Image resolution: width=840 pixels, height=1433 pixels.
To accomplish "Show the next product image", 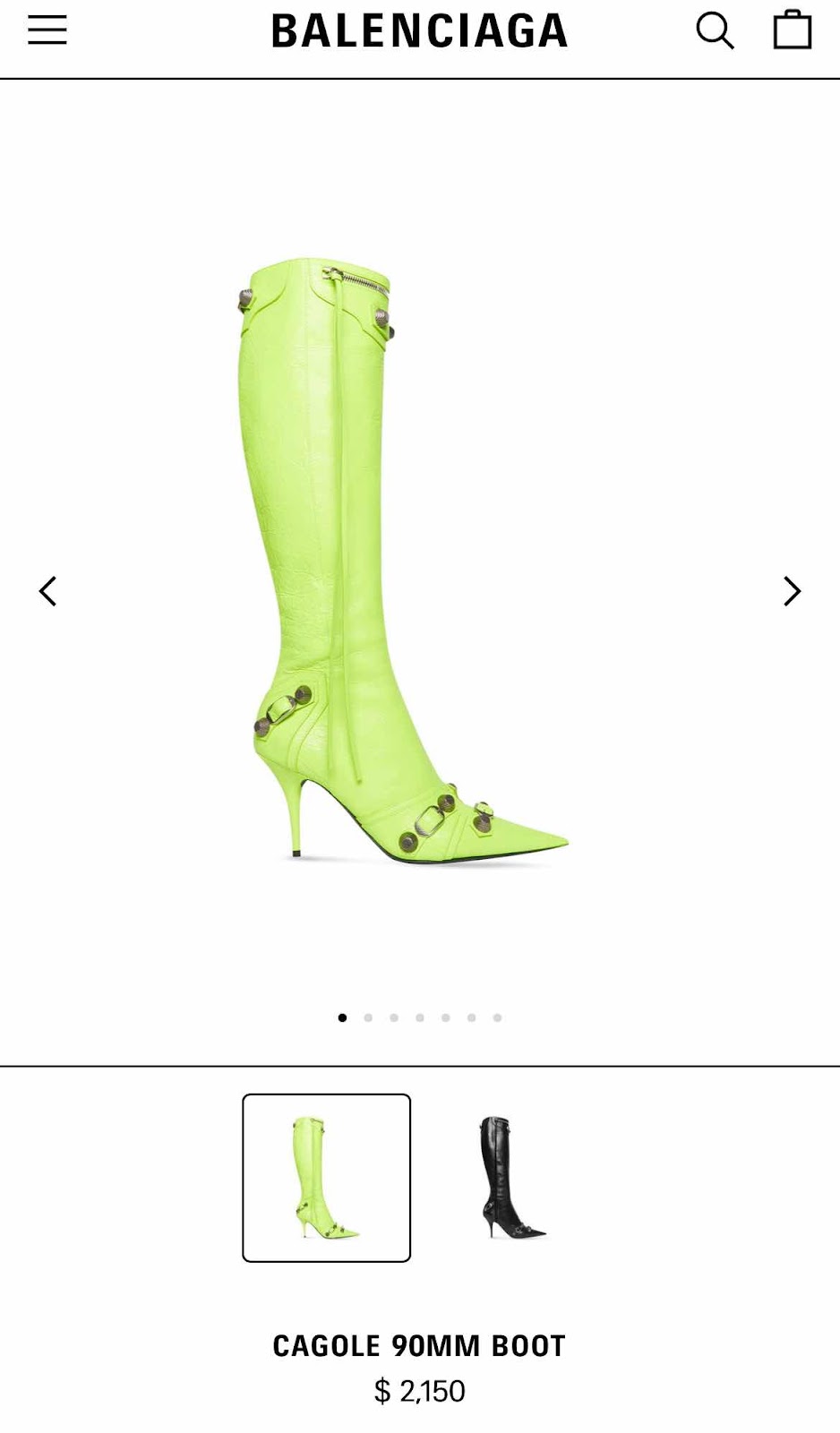I will [x=792, y=591].
